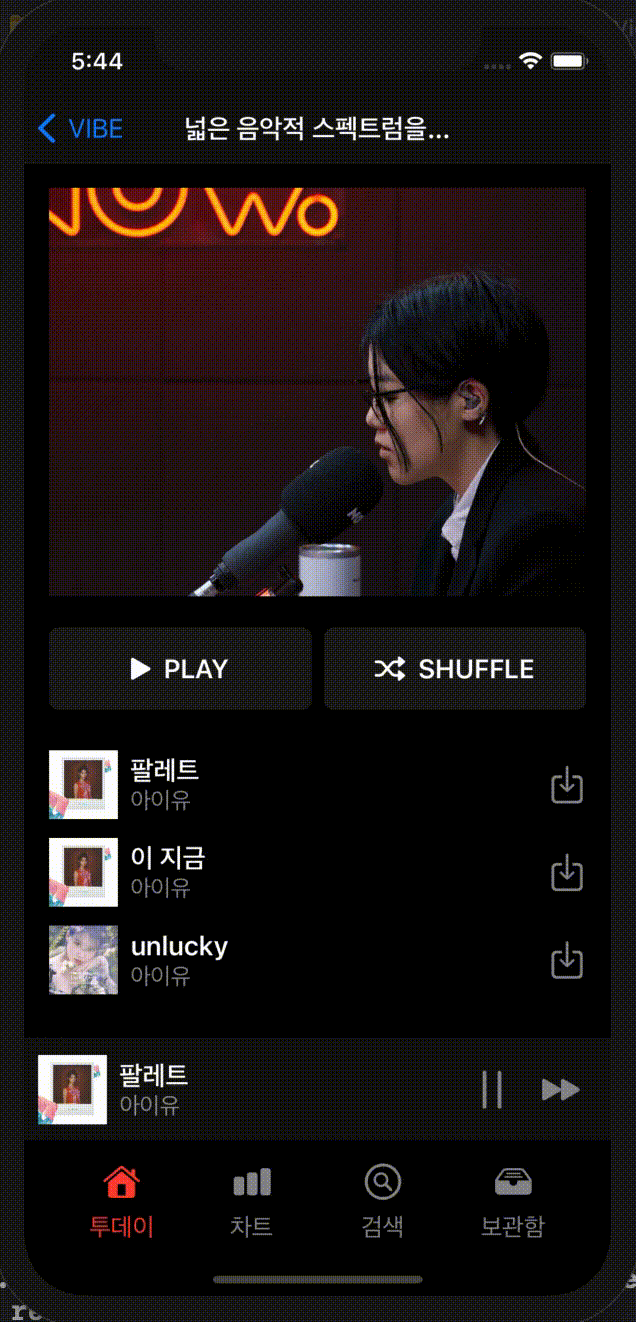Go back to VIBE
The image size is (636, 1322).
[80, 129]
